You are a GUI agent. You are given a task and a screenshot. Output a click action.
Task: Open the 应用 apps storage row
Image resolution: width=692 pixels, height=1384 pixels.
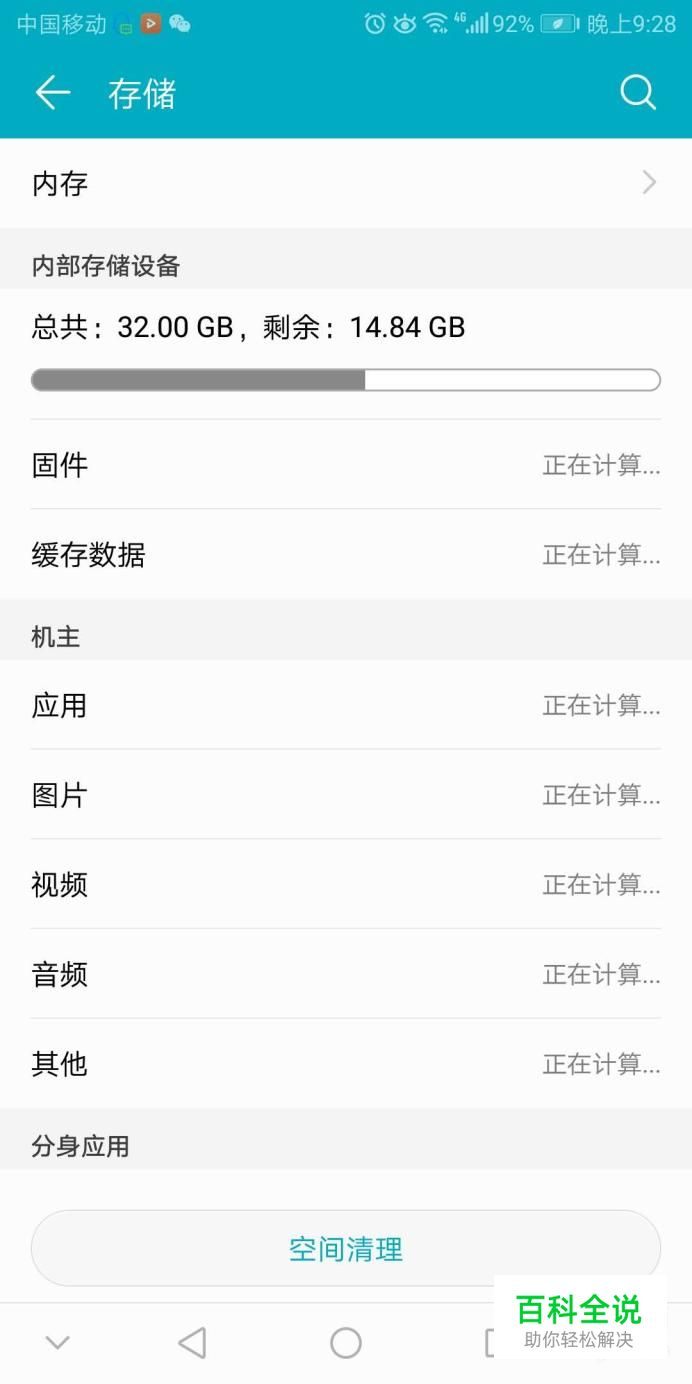(346, 705)
